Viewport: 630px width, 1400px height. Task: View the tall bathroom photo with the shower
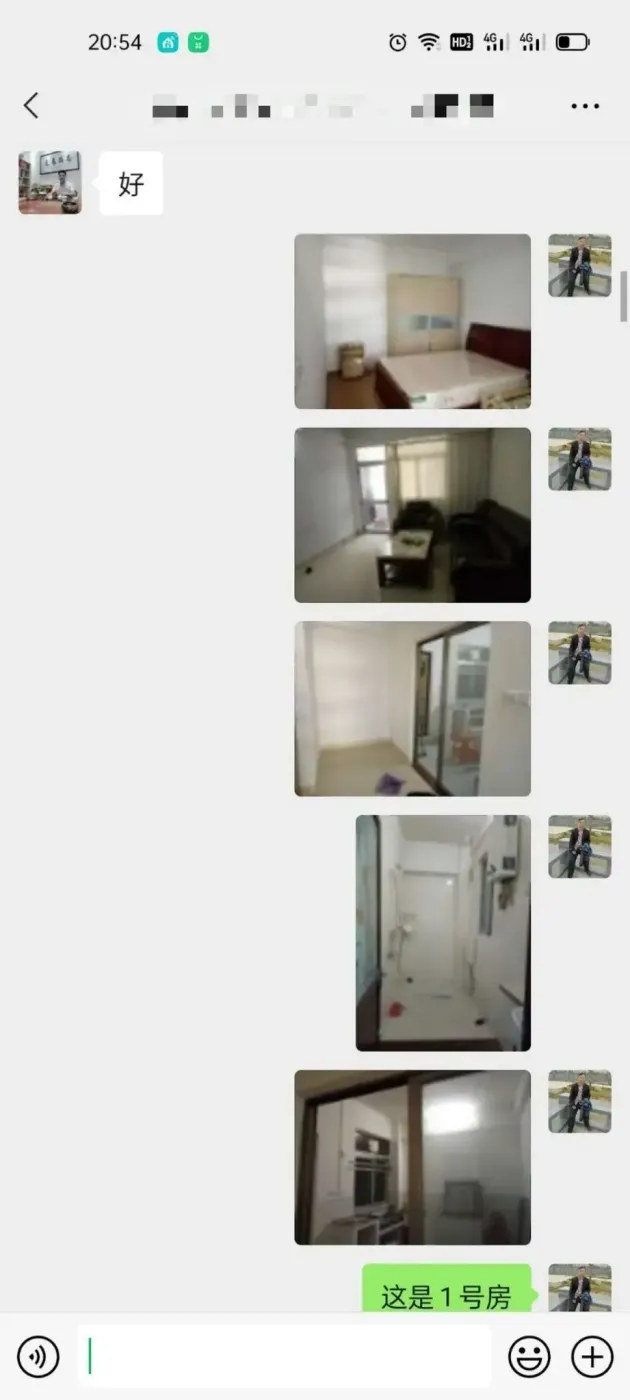point(443,933)
